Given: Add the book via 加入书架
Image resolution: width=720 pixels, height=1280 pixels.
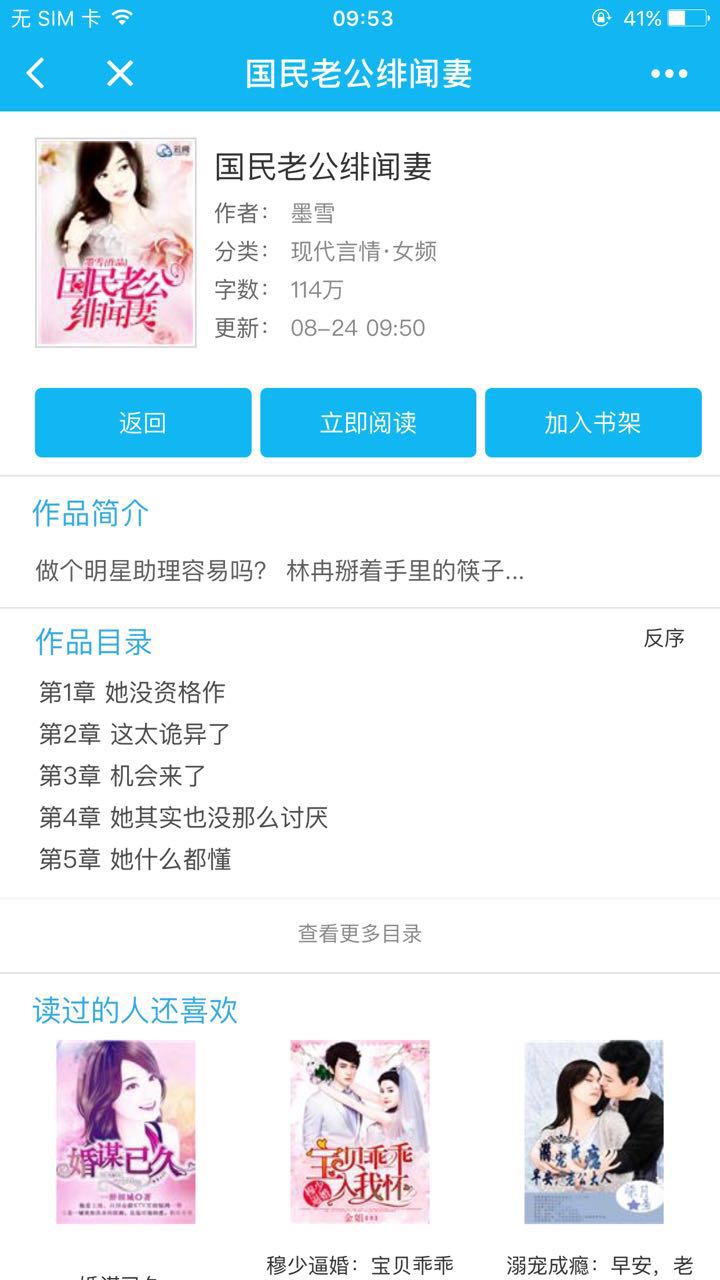Looking at the screenshot, I should click(593, 423).
